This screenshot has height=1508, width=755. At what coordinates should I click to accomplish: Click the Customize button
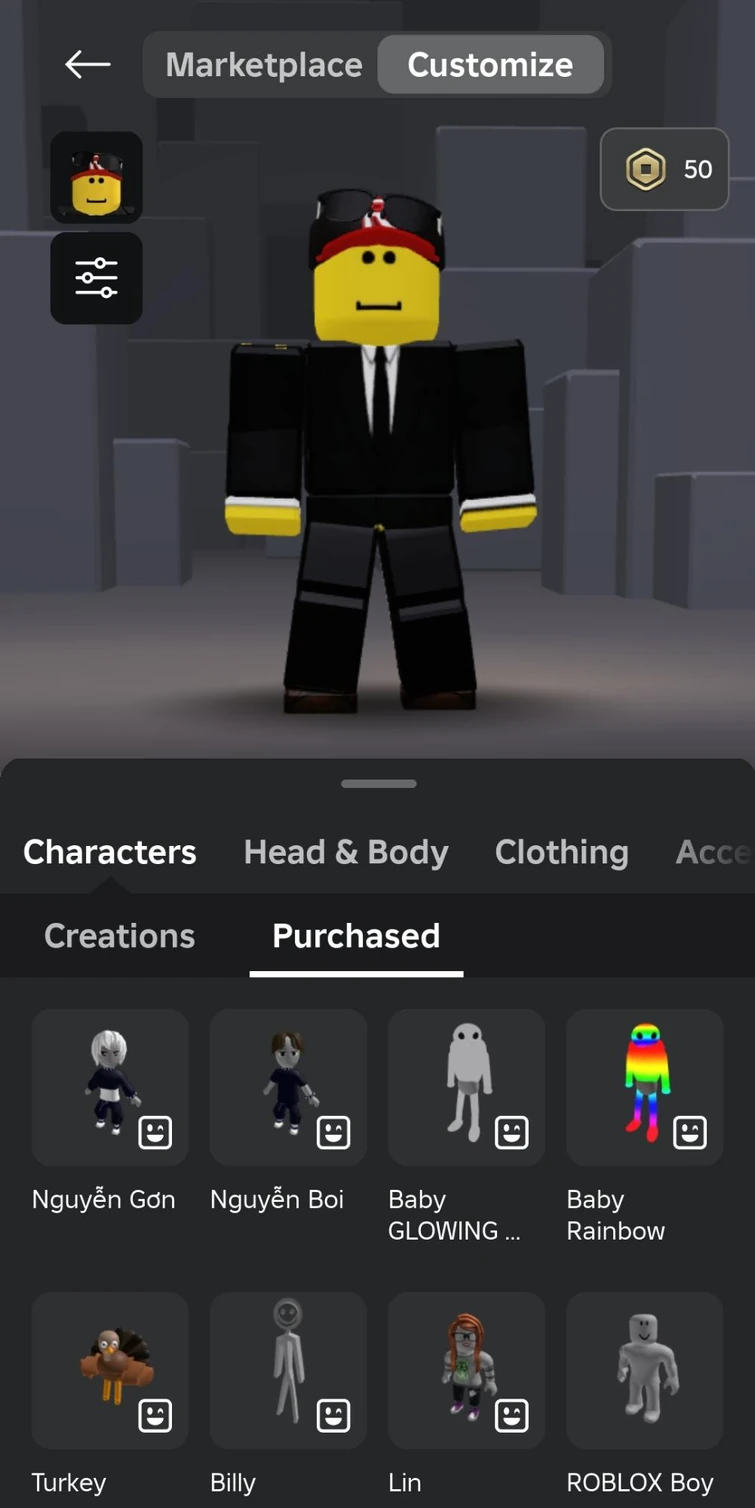point(490,64)
